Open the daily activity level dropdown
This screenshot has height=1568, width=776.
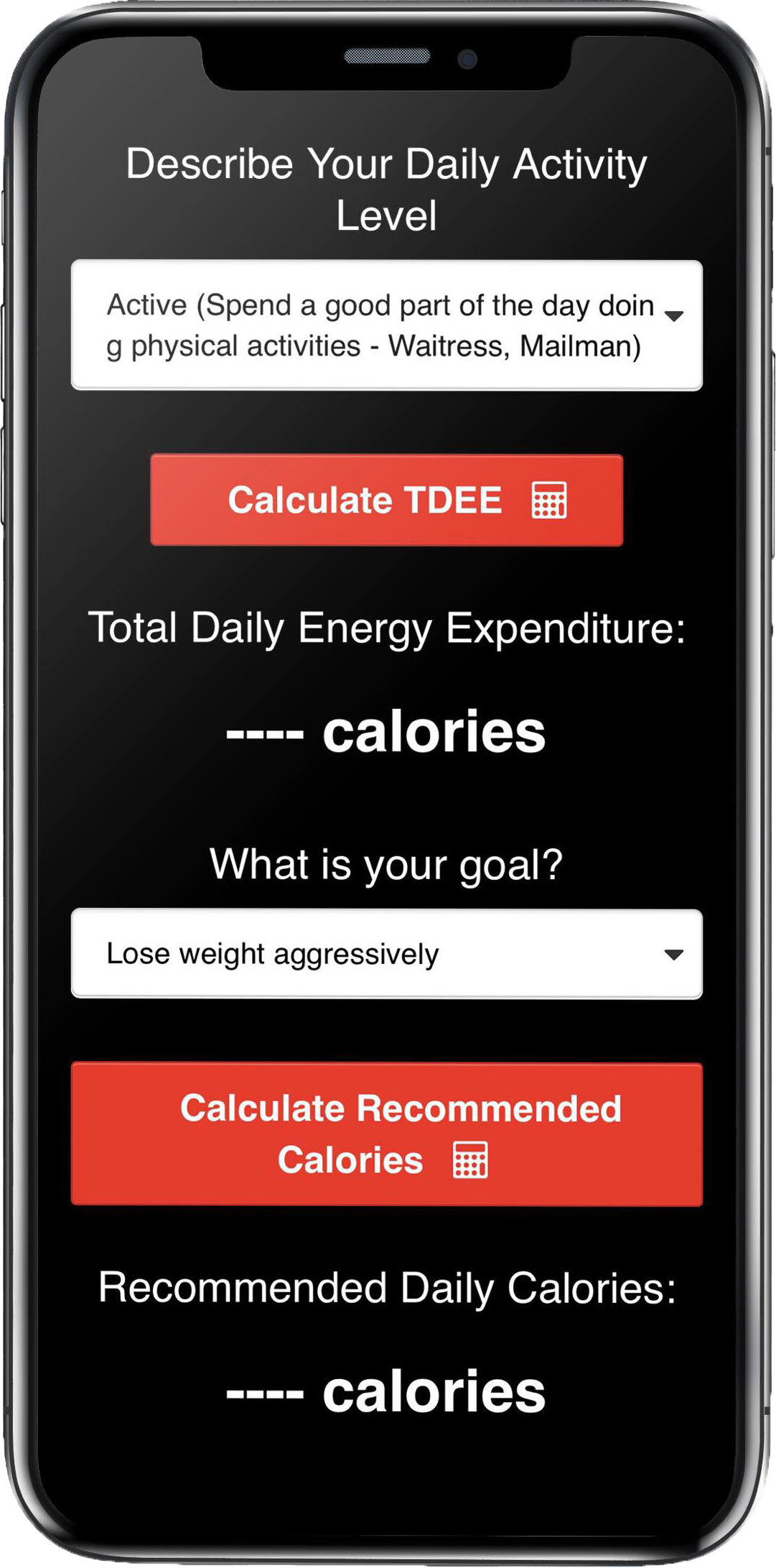click(387, 325)
